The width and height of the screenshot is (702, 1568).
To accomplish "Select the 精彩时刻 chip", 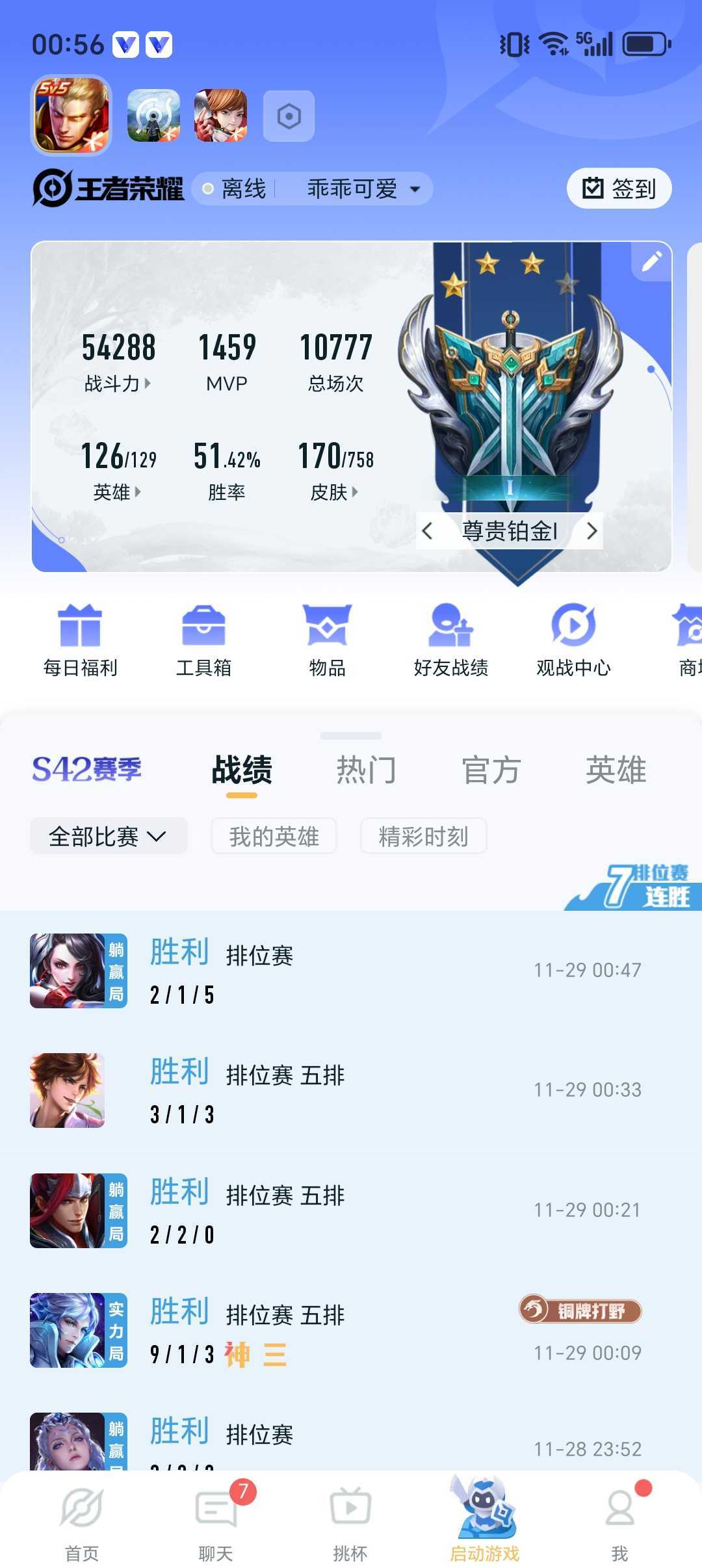I will click(423, 836).
